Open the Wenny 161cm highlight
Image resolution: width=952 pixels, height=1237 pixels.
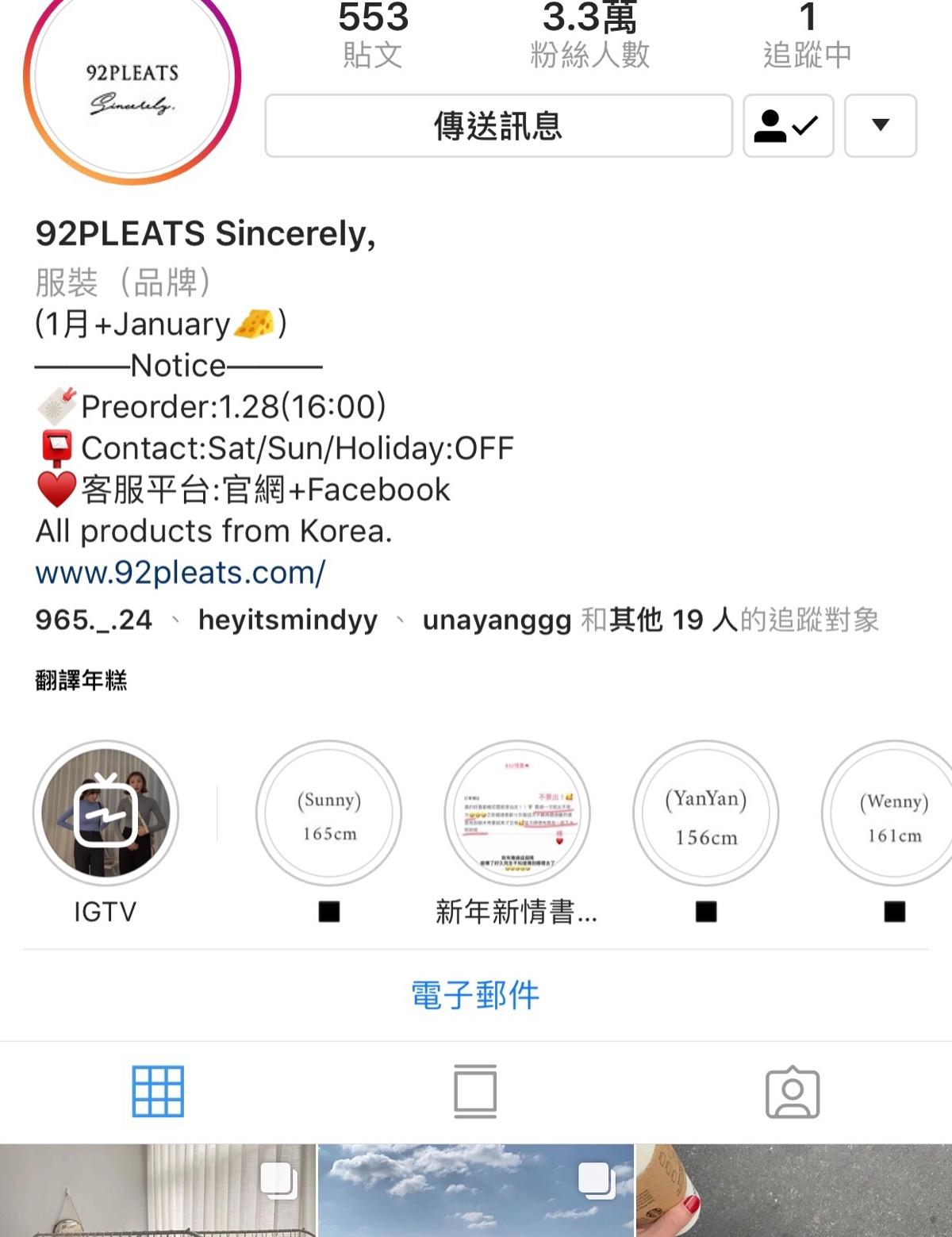click(x=893, y=813)
